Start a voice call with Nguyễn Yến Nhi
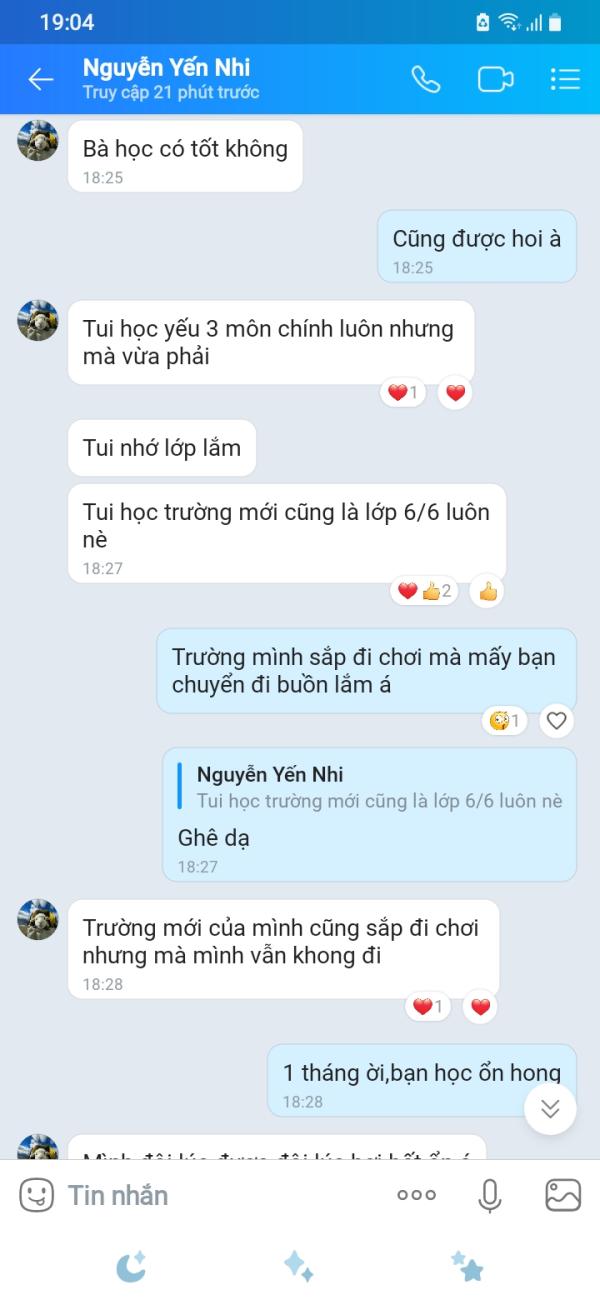 point(426,79)
